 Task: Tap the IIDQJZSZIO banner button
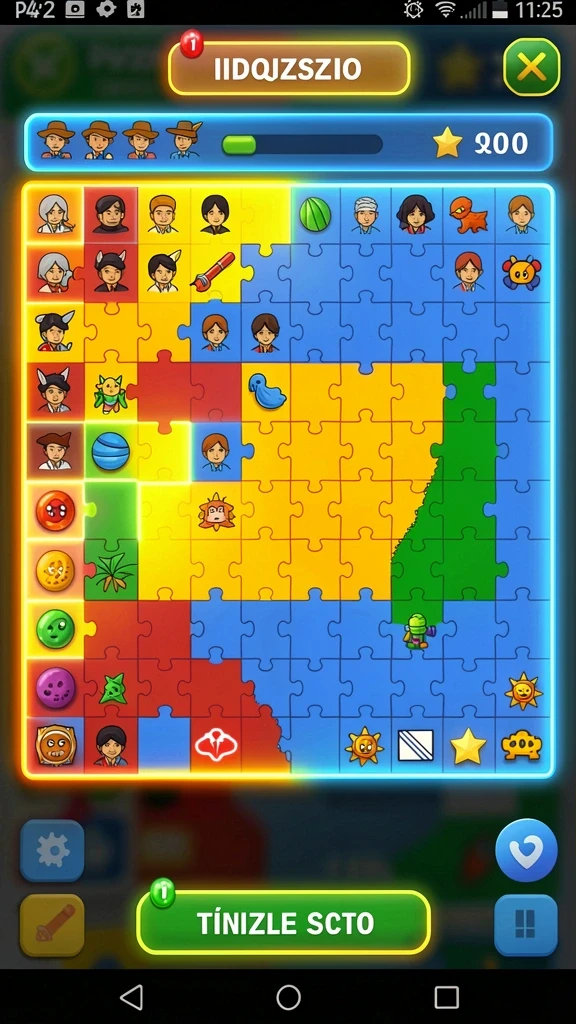pos(289,69)
